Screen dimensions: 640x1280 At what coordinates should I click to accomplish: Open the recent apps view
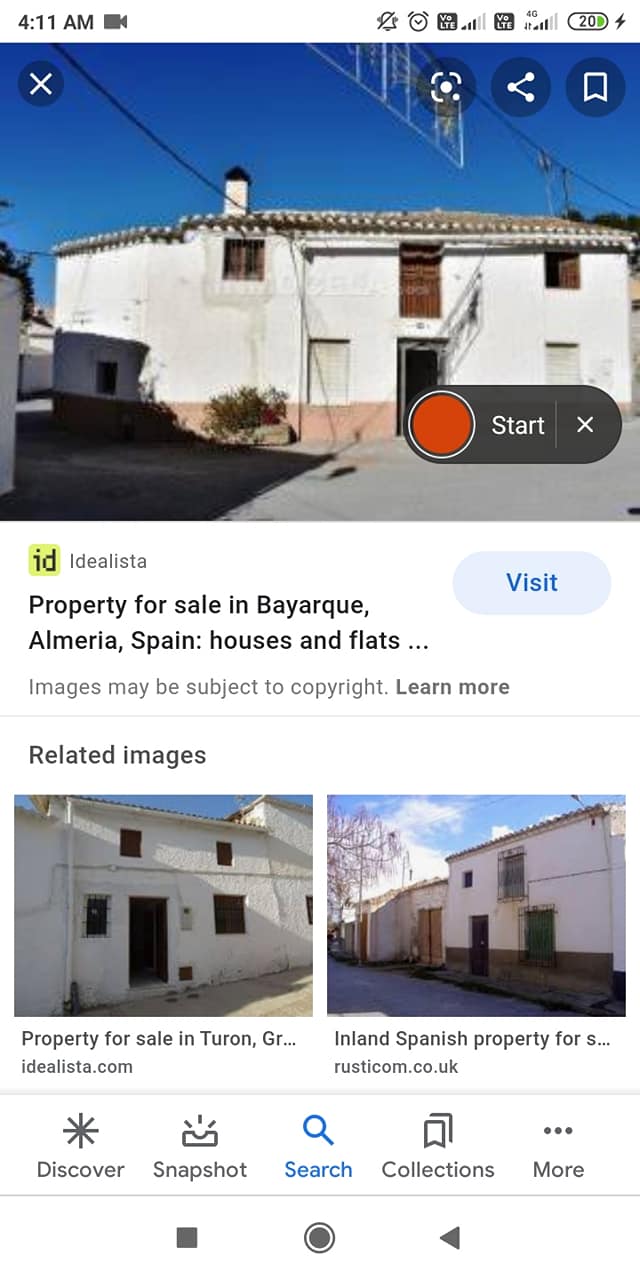click(x=187, y=1238)
